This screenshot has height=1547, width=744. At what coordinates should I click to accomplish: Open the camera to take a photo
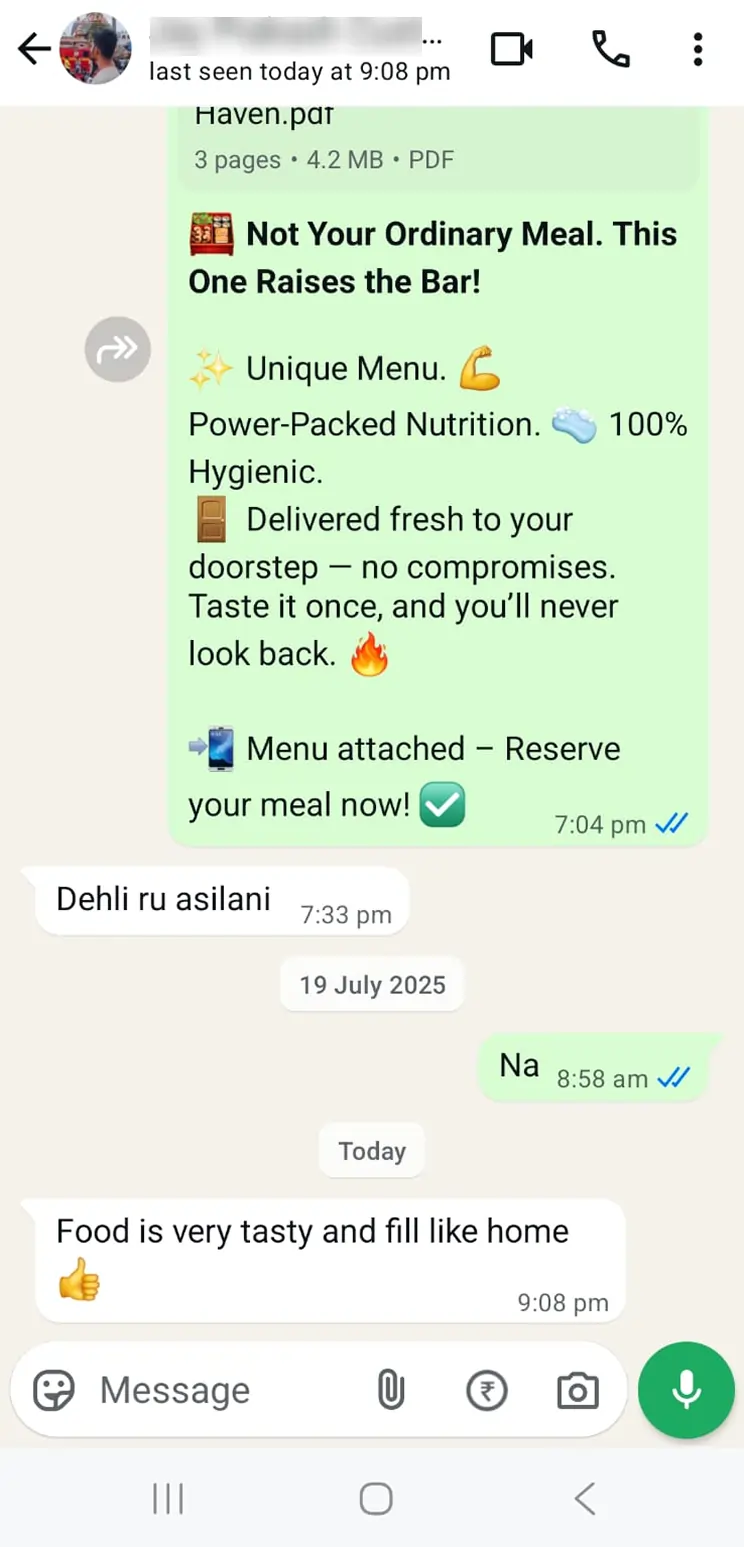pyautogui.click(x=577, y=1390)
